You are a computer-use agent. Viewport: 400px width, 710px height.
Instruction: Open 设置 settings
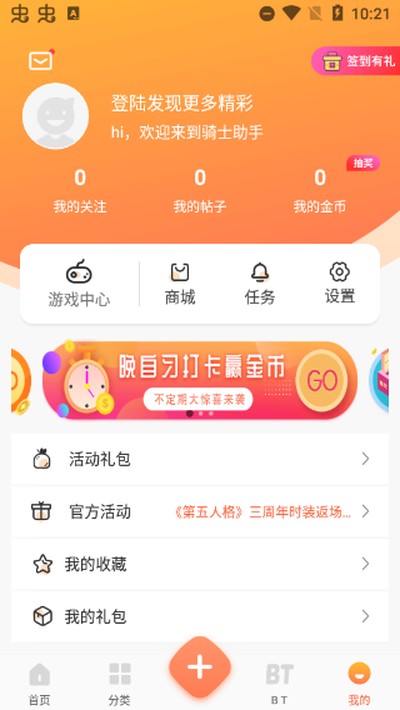[x=340, y=284]
